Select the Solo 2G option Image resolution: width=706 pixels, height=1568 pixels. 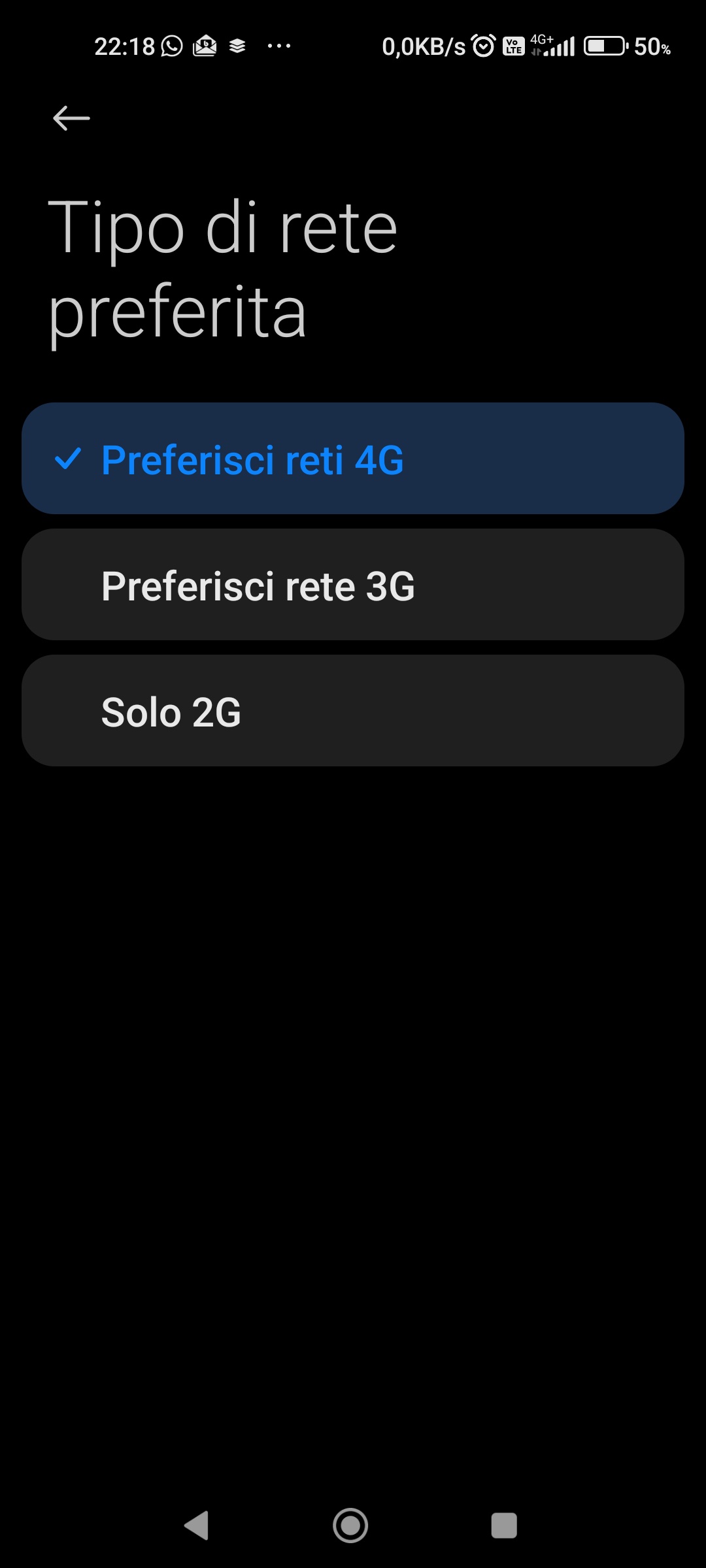[x=353, y=710]
